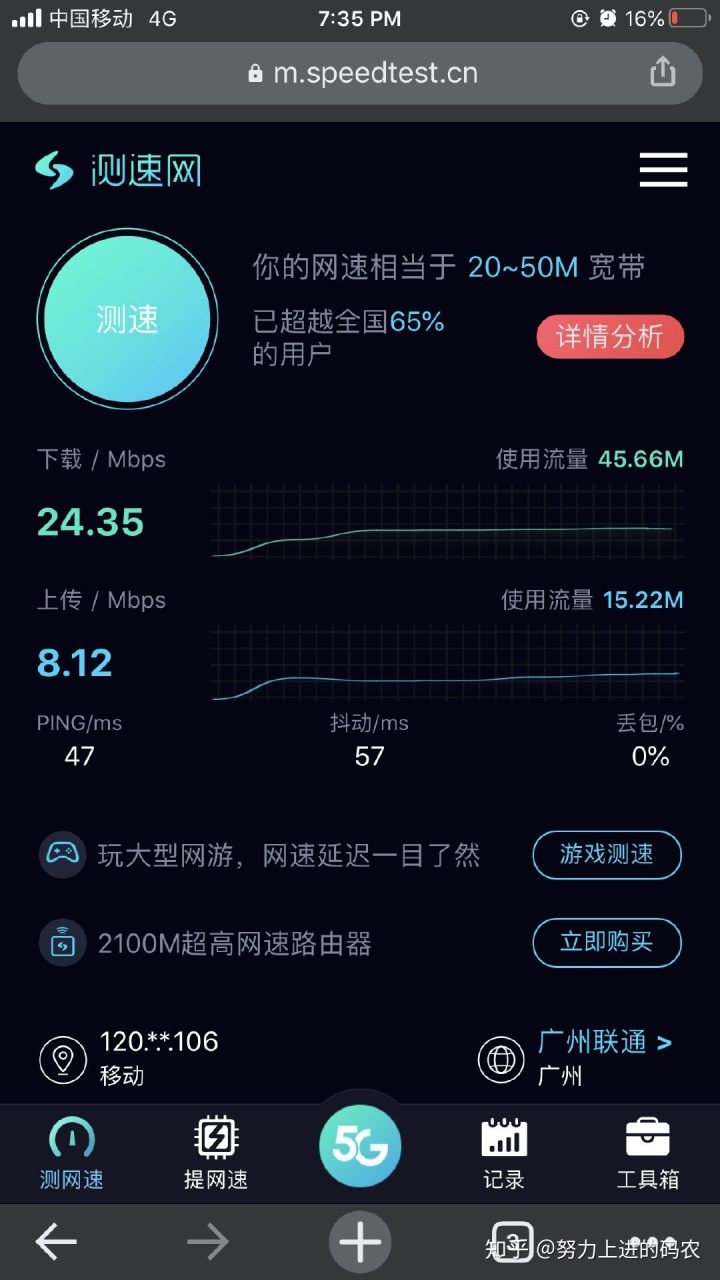Open the central 5G feature icon

(359, 1145)
